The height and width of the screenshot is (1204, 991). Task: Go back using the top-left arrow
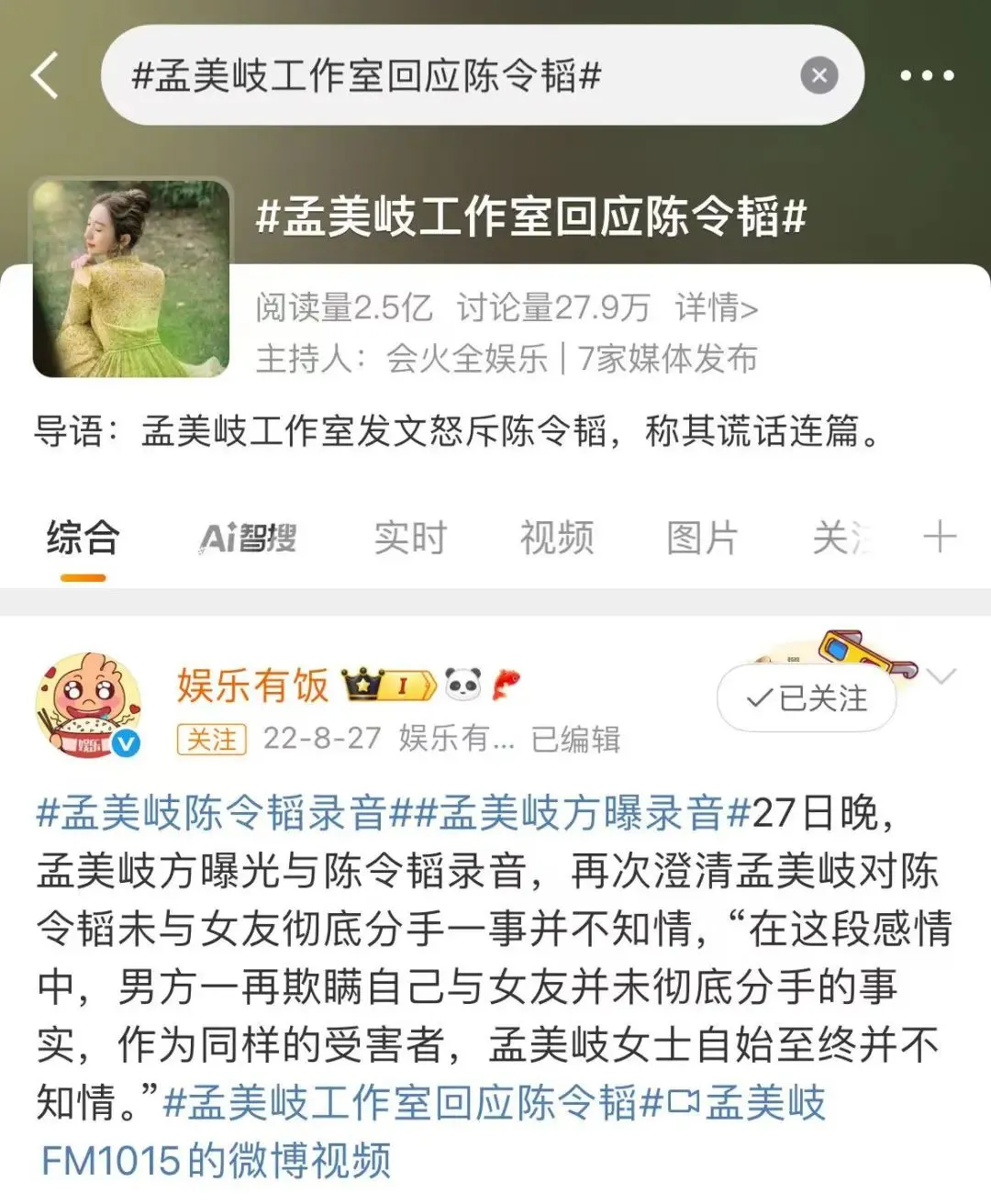click(x=46, y=75)
